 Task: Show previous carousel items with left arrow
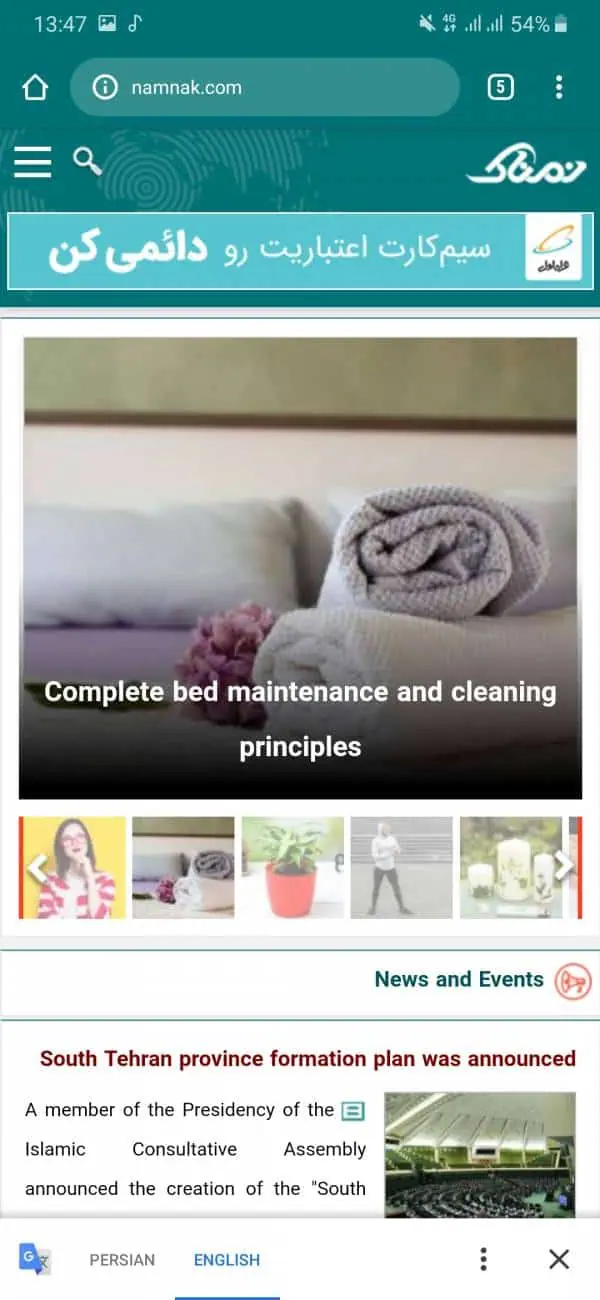37,867
